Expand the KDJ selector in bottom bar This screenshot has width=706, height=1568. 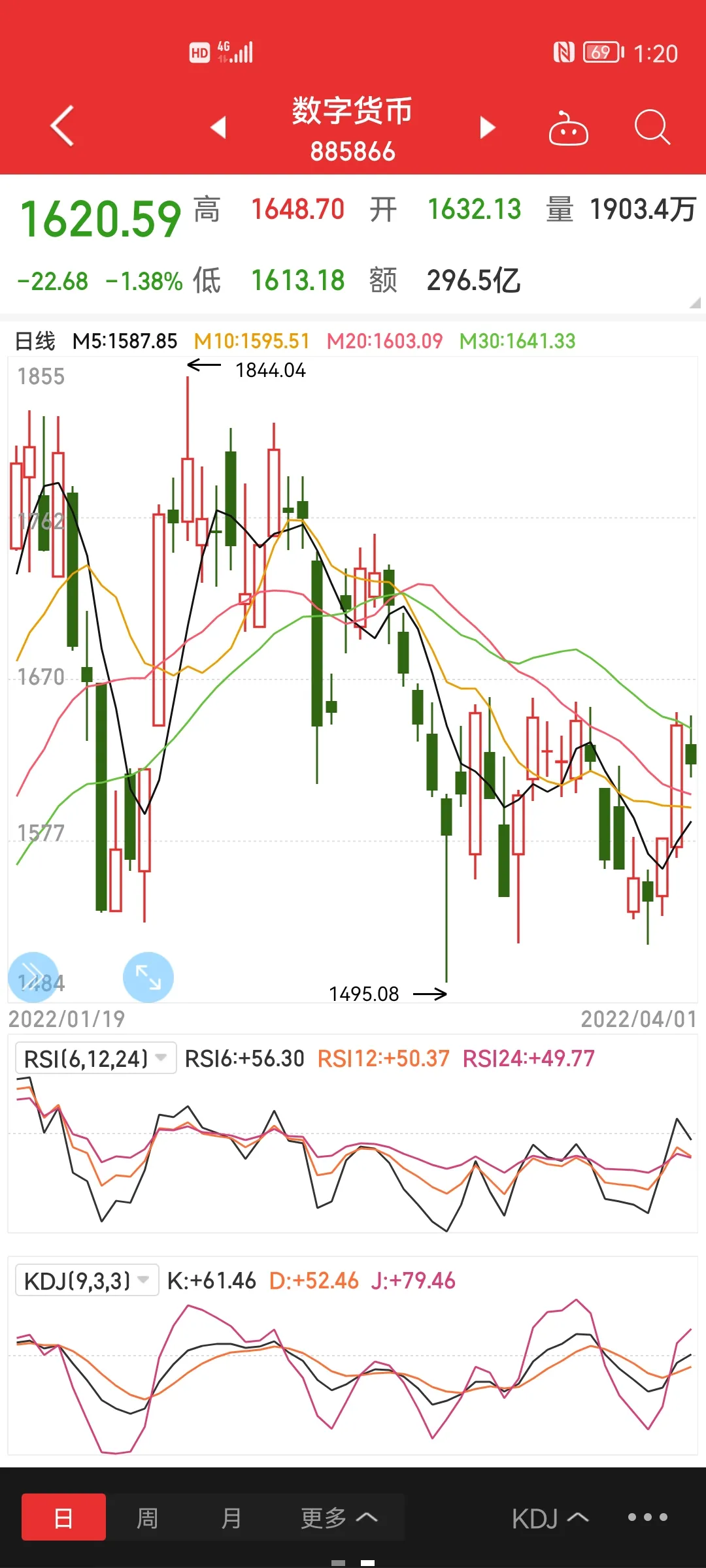click(550, 1518)
